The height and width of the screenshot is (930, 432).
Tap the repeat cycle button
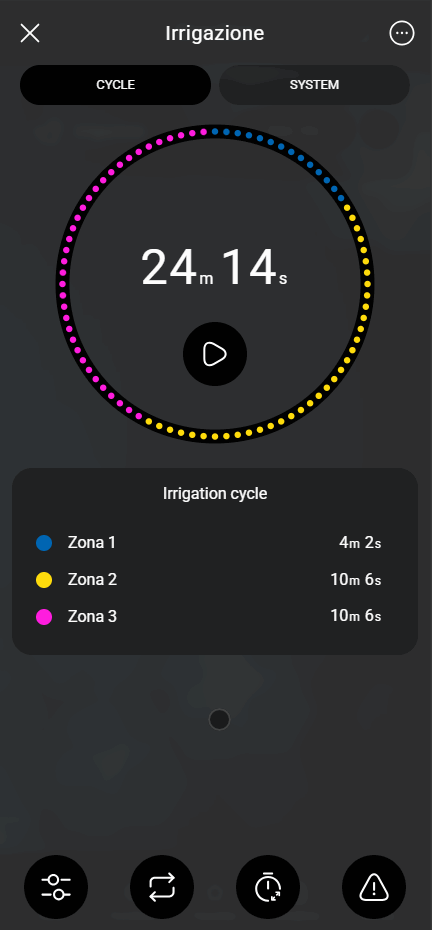click(x=162, y=887)
